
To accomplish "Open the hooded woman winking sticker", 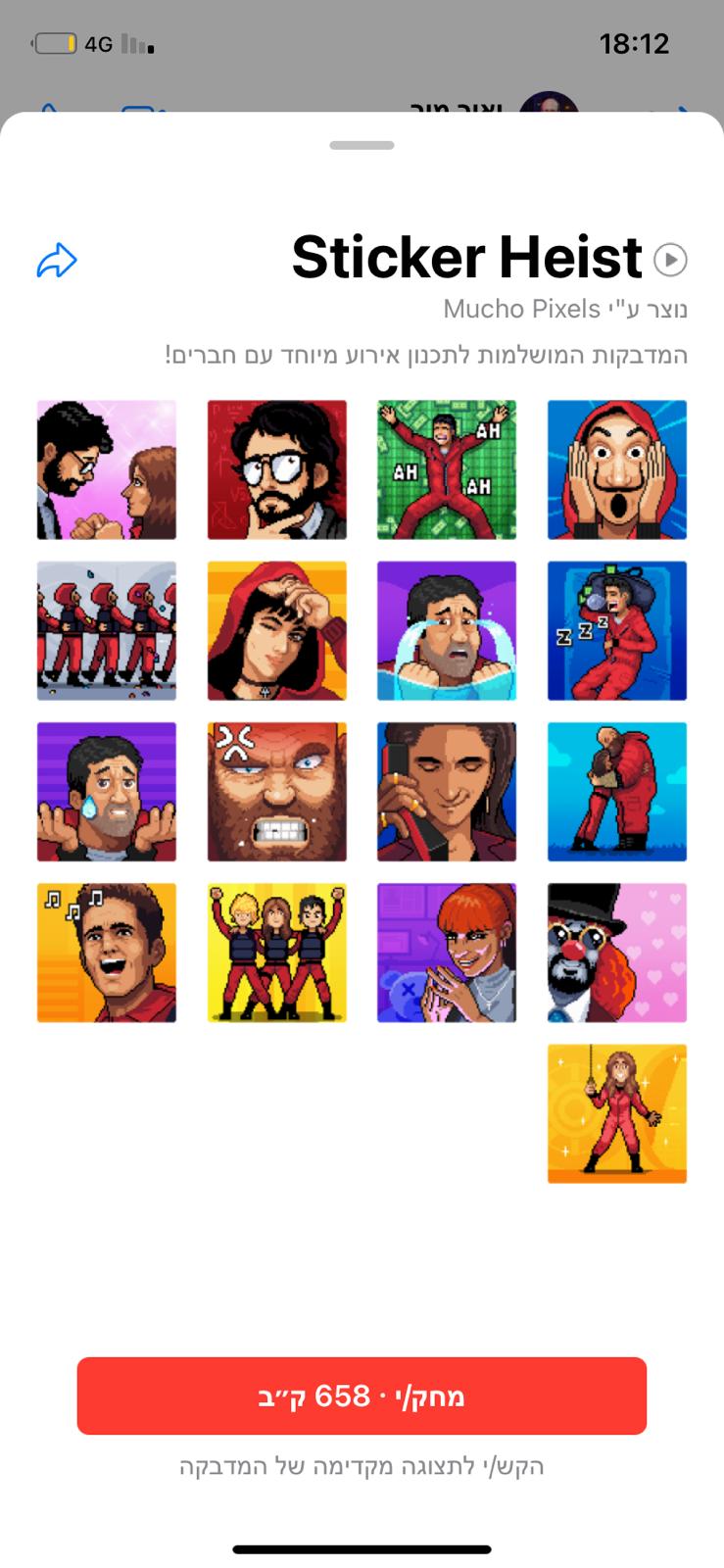I will [x=276, y=631].
